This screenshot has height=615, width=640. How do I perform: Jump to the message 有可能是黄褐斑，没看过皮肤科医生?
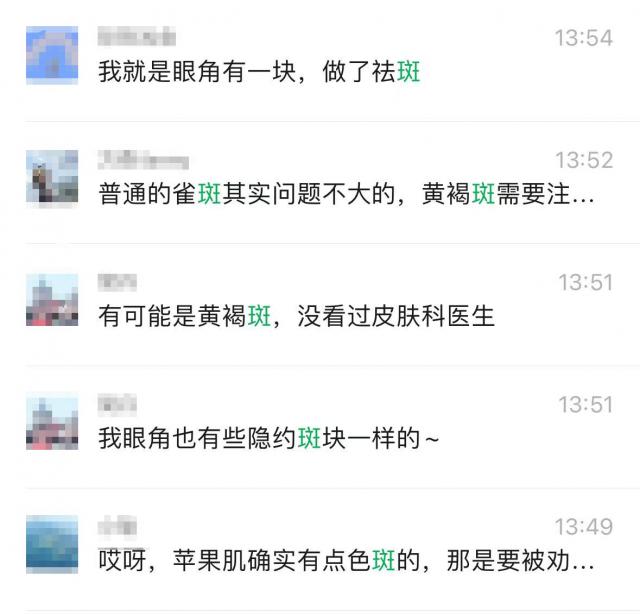(297, 317)
